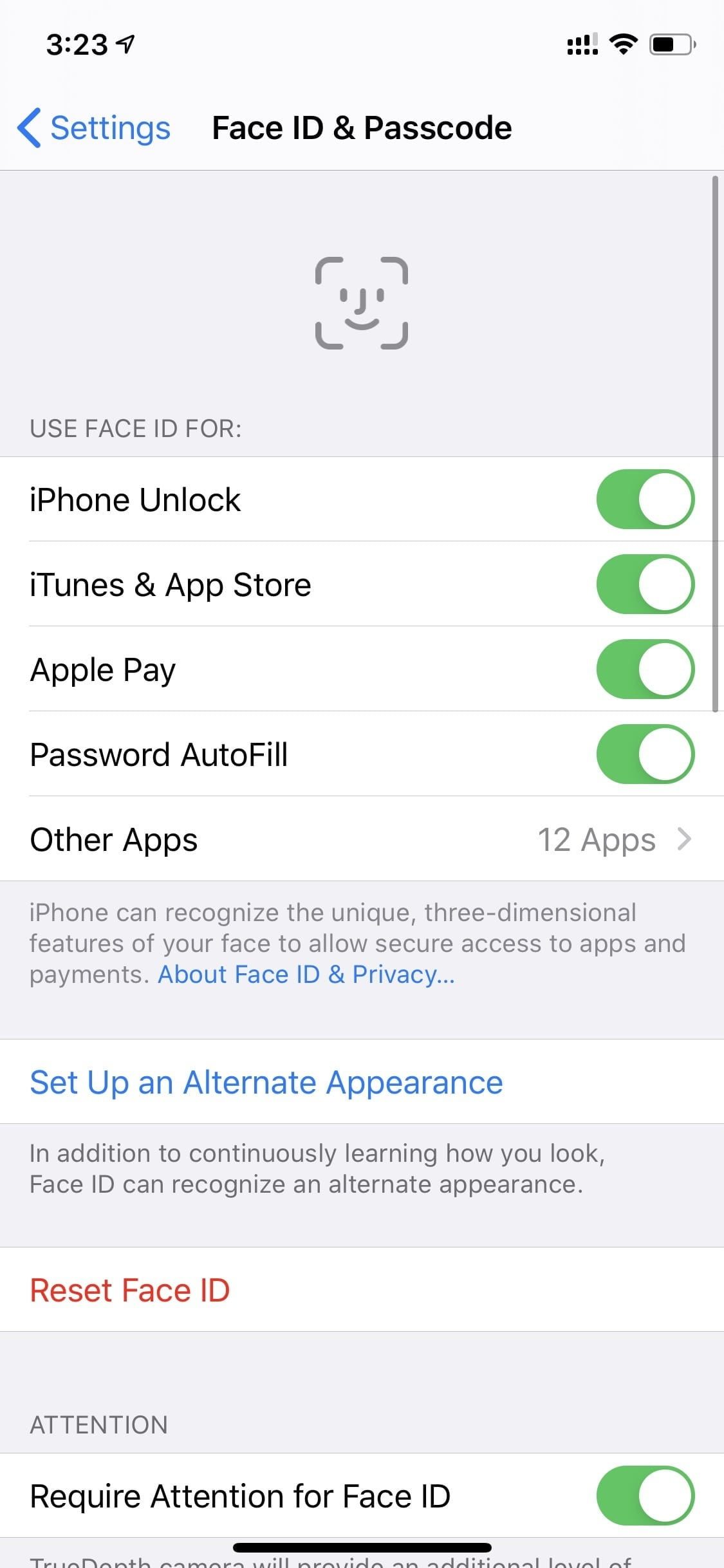Toggle off Face ID for Apple Pay
Viewport: 724px width, 1568px height.
pyautogui.click(x=645, y=669)
